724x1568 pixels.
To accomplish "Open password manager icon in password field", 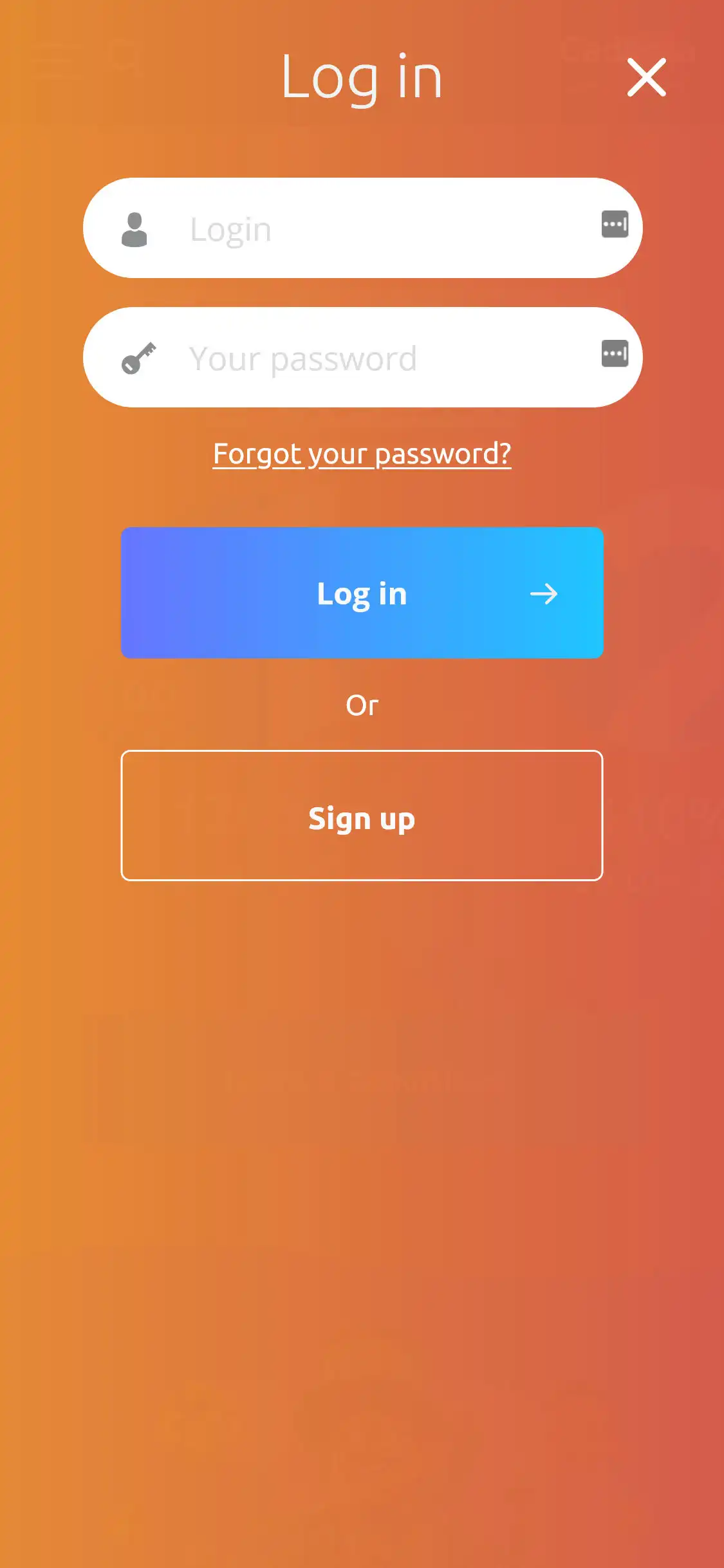I will [x=615, y=353].
